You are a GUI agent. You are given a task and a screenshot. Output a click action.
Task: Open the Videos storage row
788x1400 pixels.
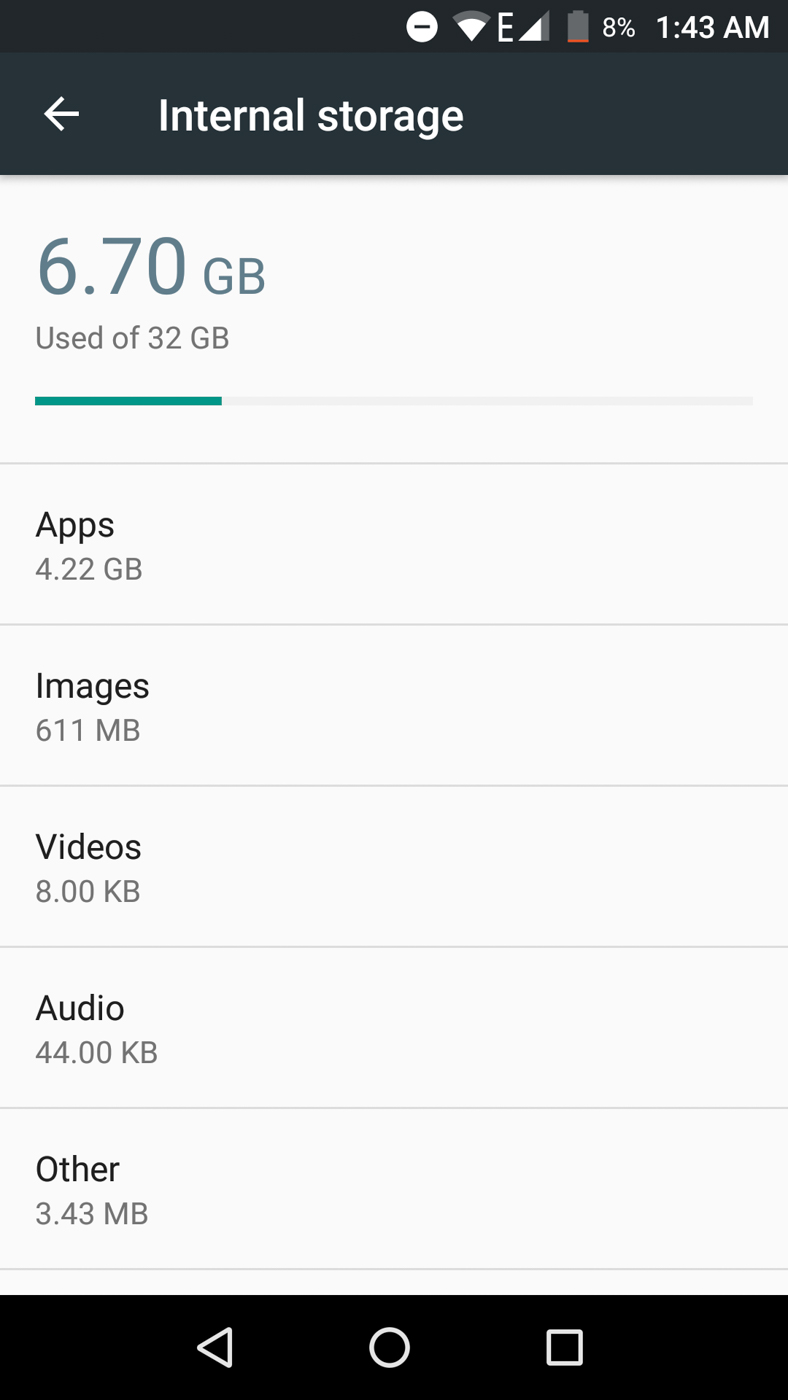coord(394,867)
